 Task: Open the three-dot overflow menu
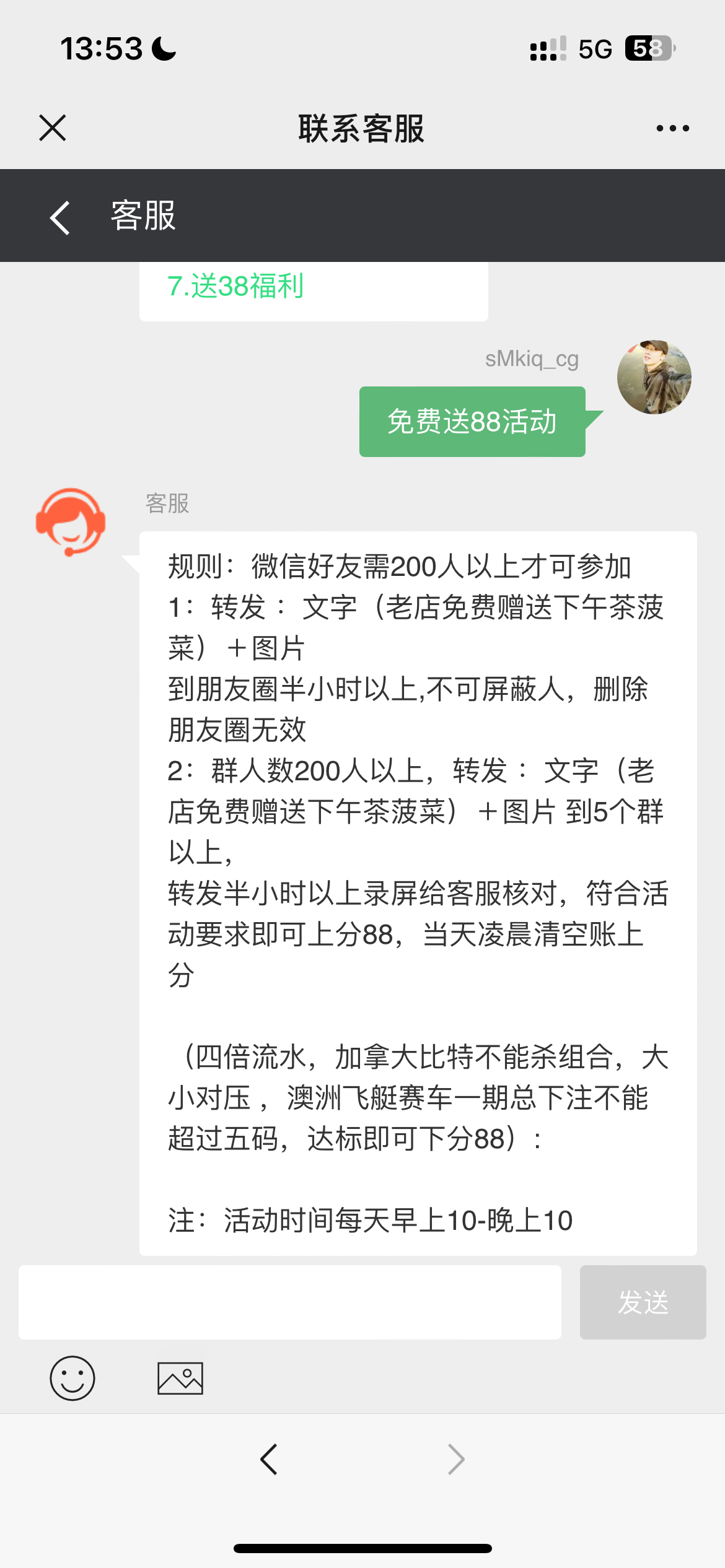point(672,128)
